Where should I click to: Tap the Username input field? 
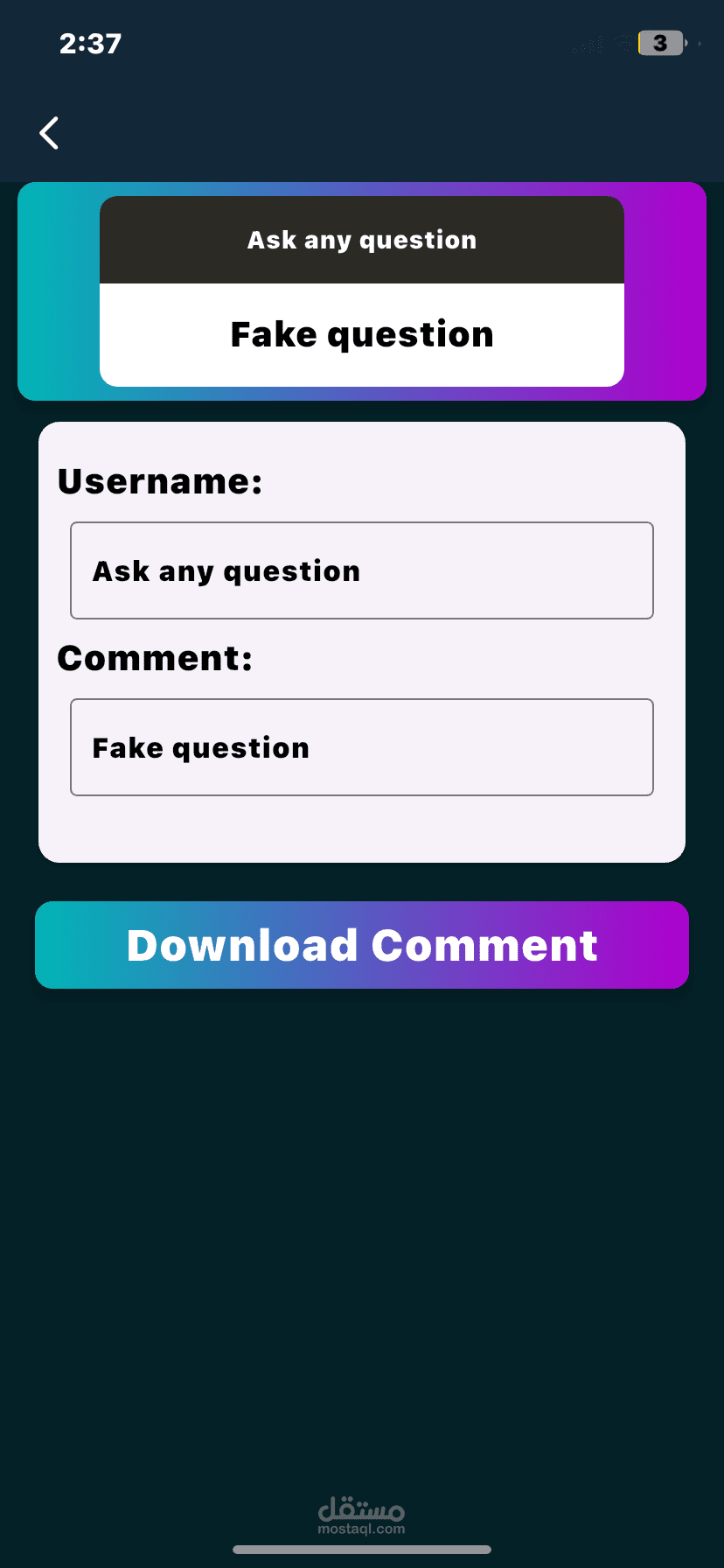[x=362, y=570]
